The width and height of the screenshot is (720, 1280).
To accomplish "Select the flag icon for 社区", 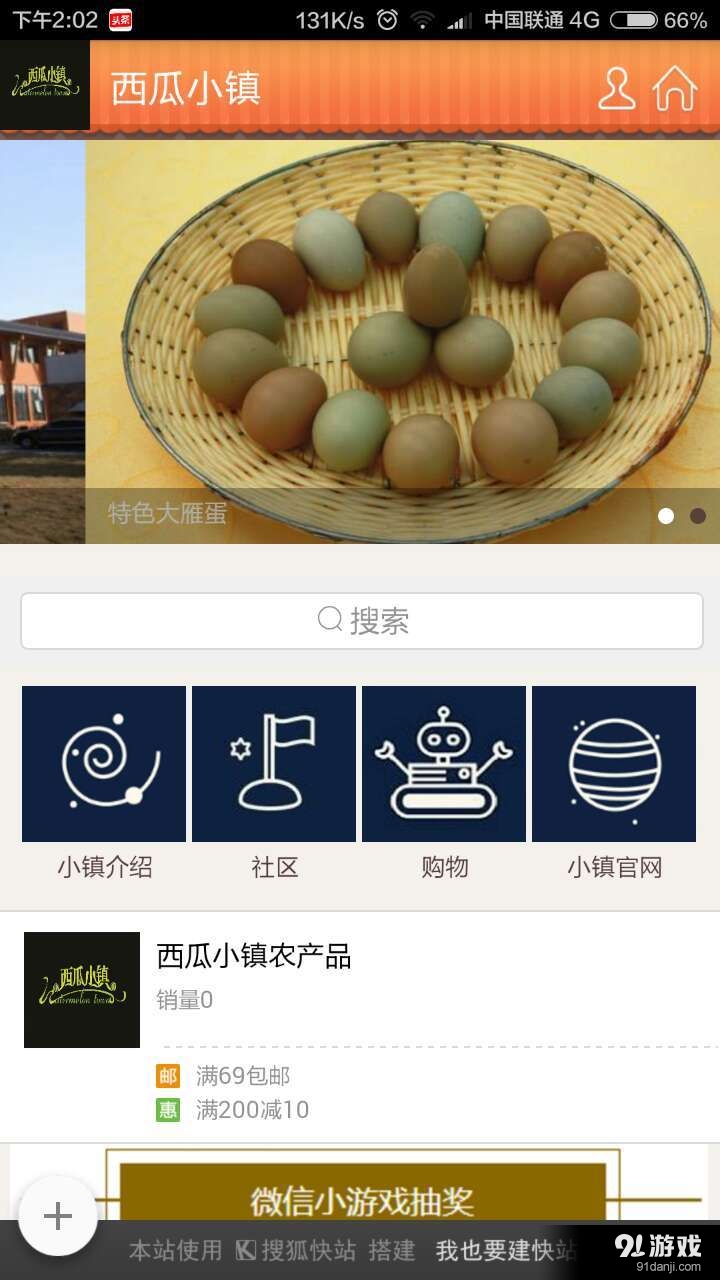I will click(x=273, y=763).
